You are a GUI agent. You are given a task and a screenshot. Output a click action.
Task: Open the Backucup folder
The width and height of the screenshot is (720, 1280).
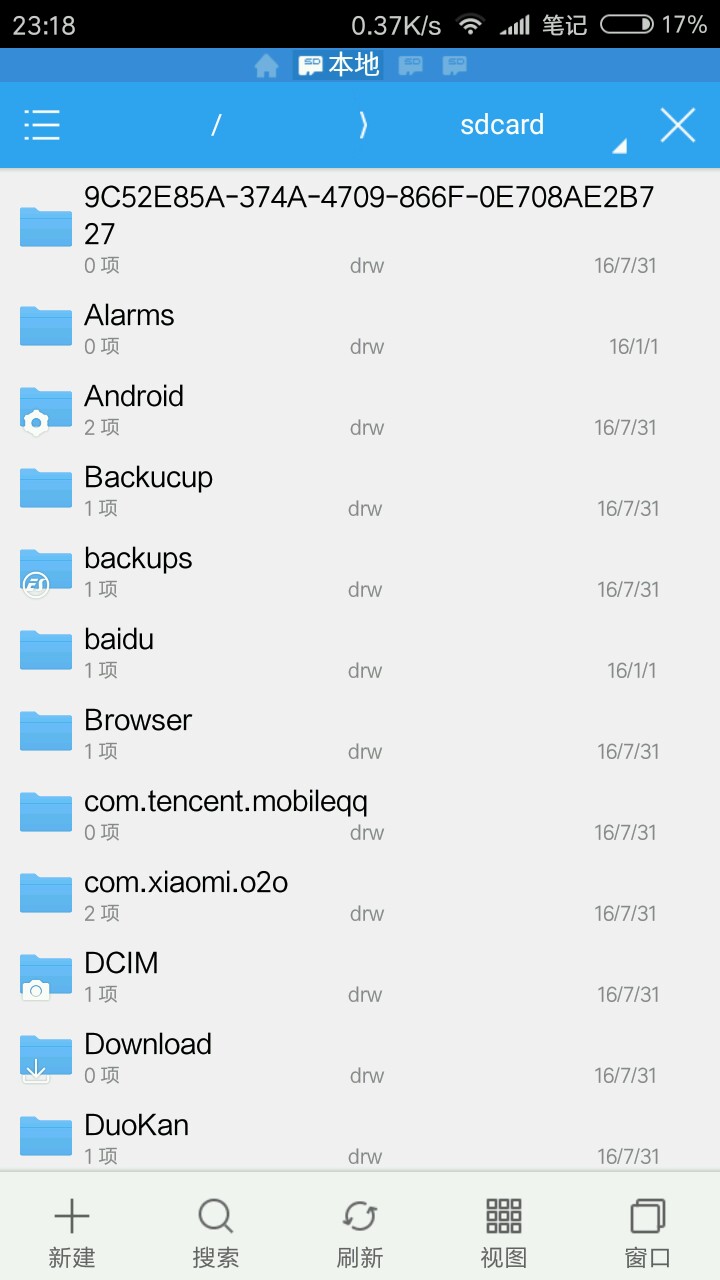click(x=148, y=478)
